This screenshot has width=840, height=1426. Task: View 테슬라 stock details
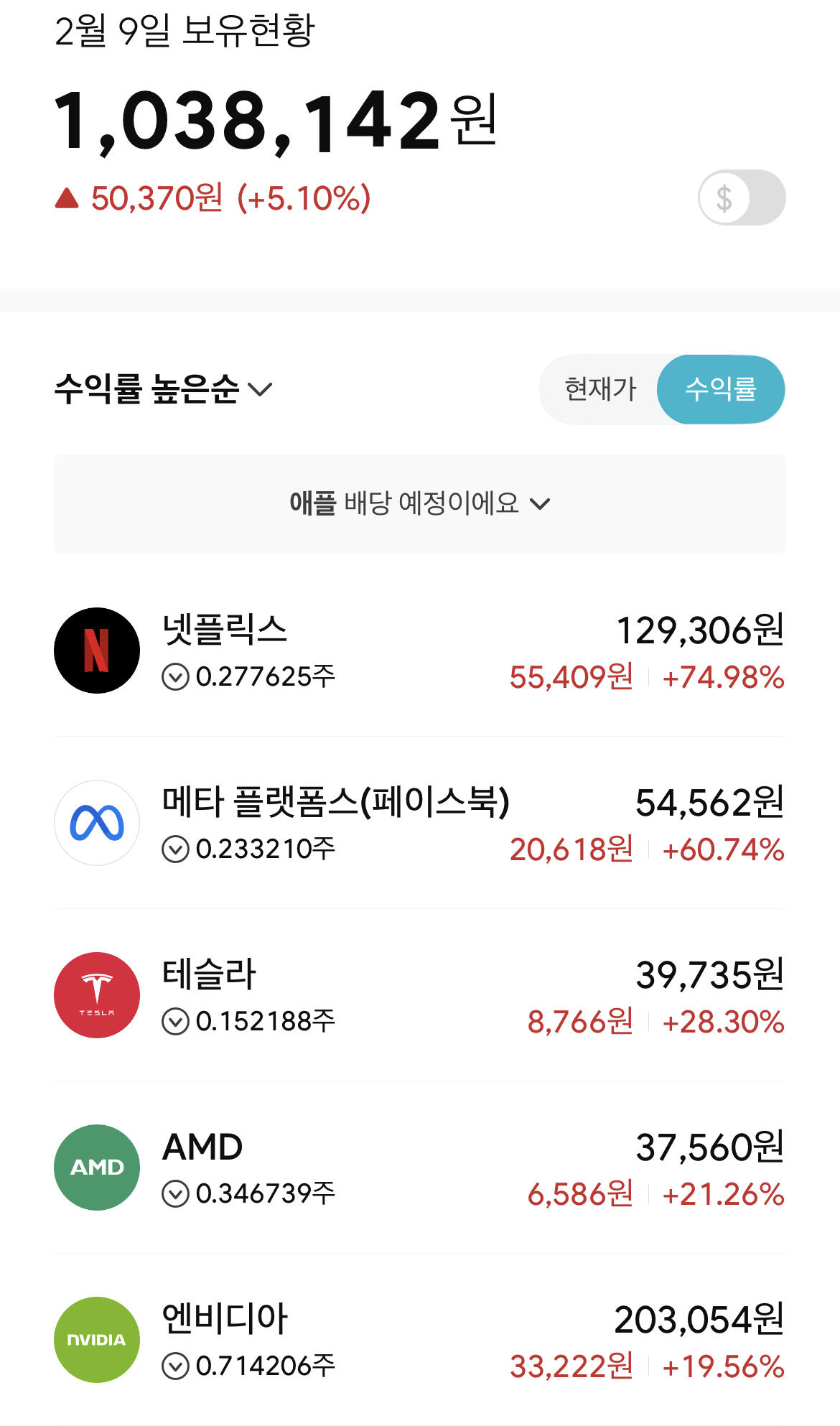pyautogui.click(x=419, y=995)
